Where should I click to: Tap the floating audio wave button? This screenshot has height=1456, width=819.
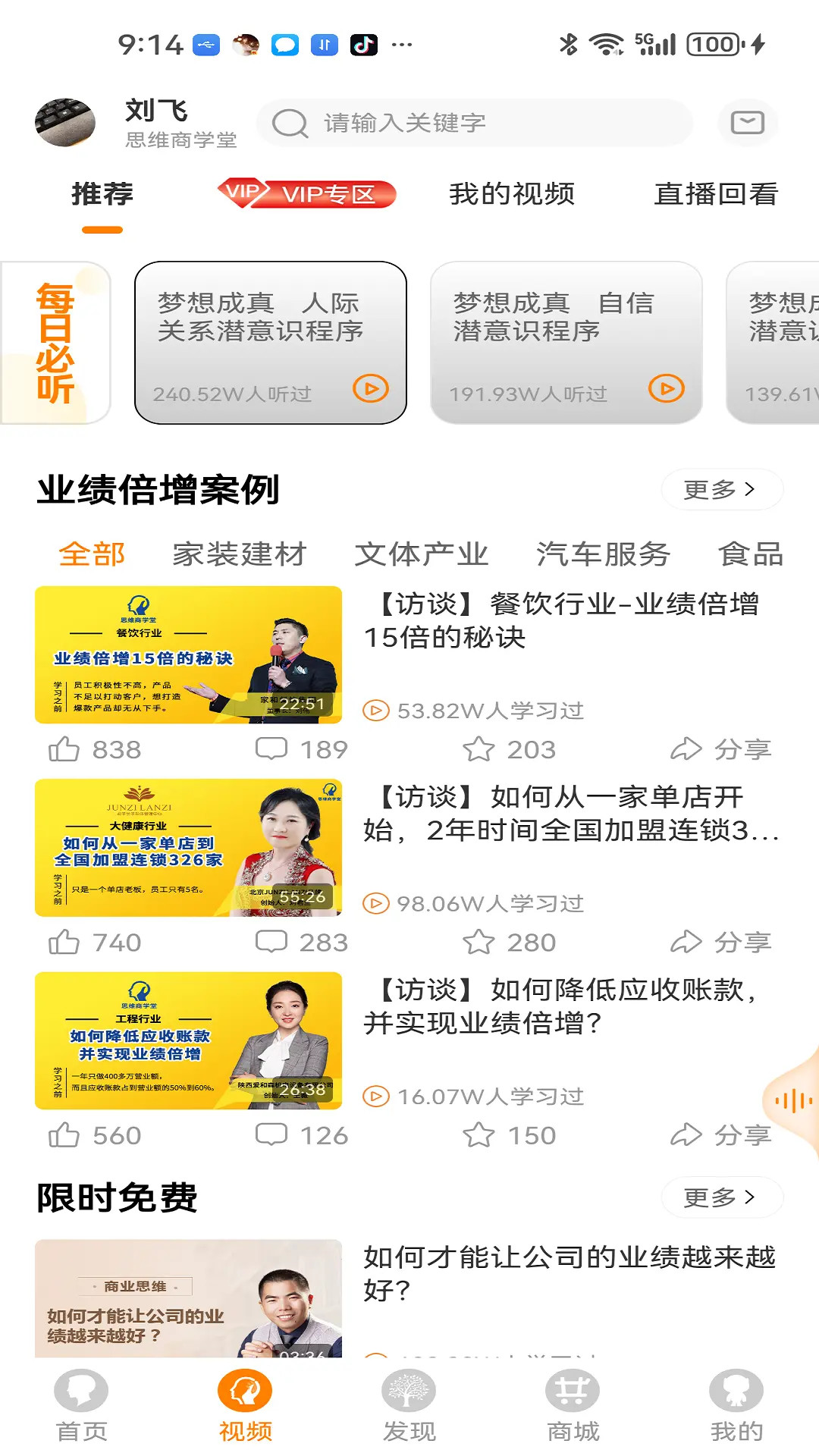[x=793, y=1100]
